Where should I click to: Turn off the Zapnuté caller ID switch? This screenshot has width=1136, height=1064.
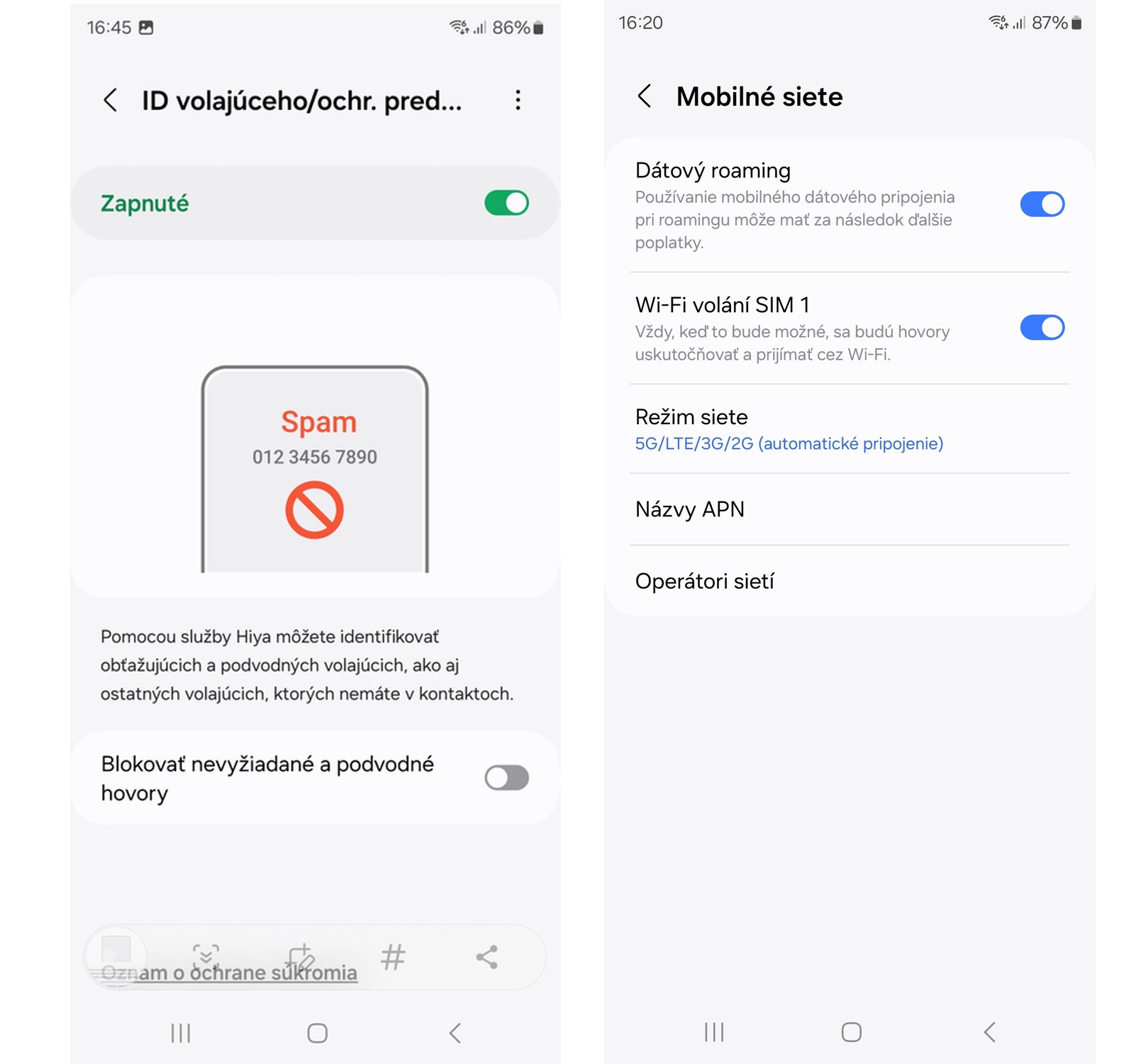pos(506,203)
